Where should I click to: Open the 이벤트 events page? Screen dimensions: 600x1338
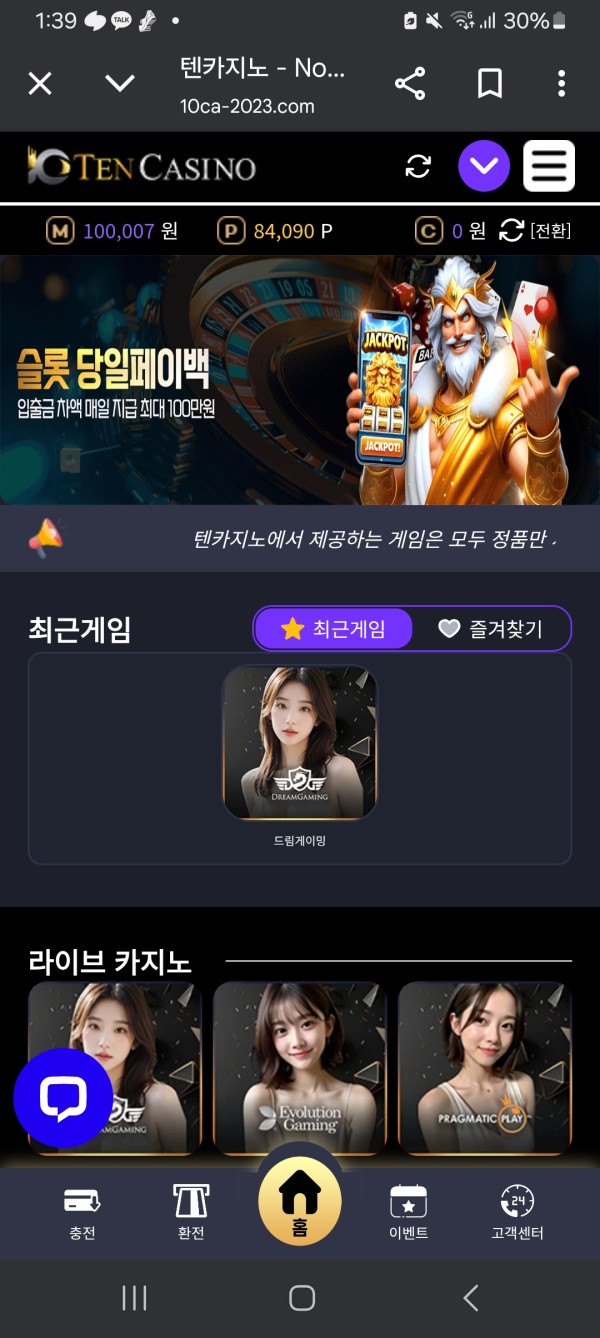[x=408, y=1213]
